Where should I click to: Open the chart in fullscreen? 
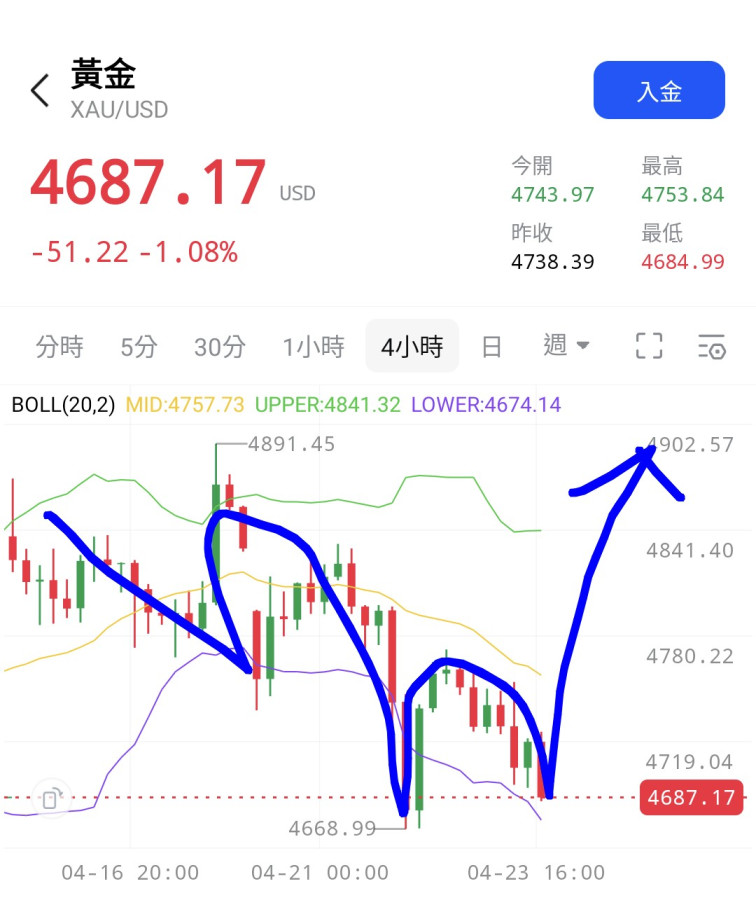tap(649, 347)
